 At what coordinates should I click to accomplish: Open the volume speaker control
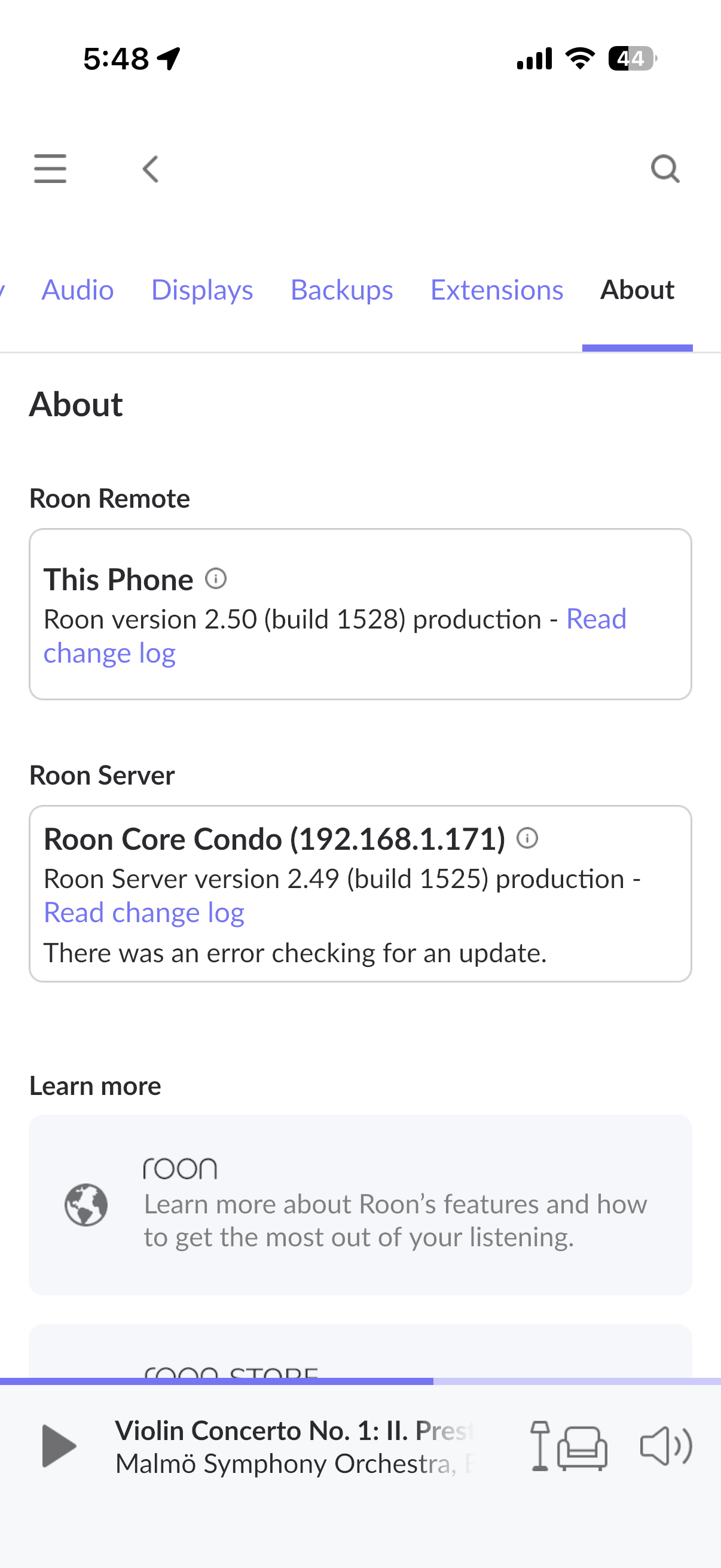[665, 1445]
